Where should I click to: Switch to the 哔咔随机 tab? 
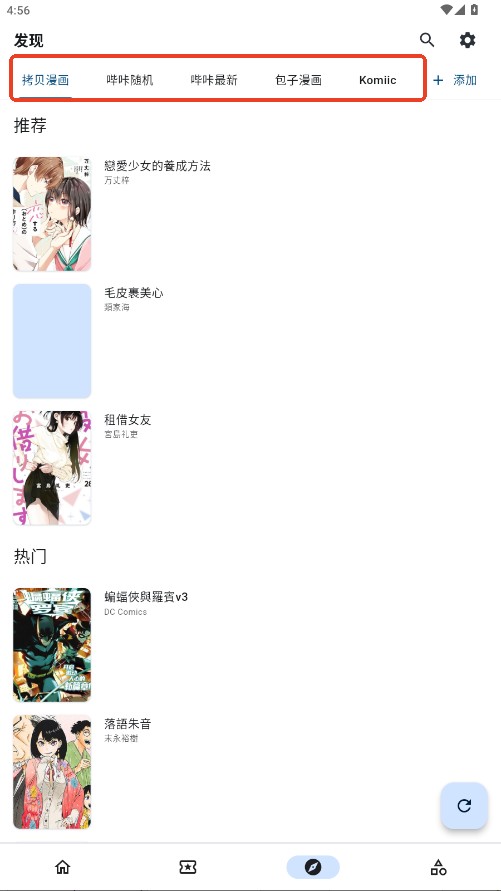130,80
